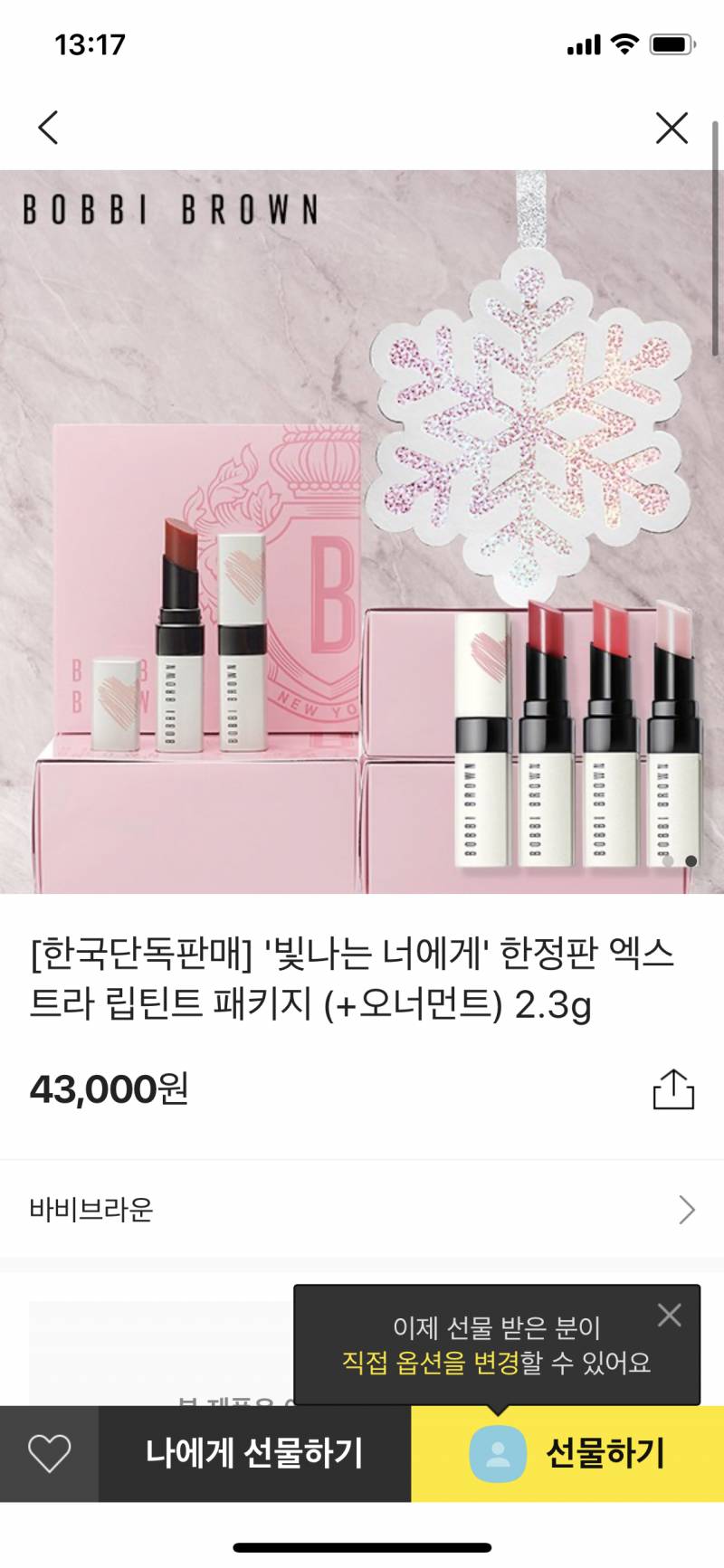This screenshot has width=724, height=1568.
Task: Tap the X icon to close product page
Action: click(x=671, y=128)
